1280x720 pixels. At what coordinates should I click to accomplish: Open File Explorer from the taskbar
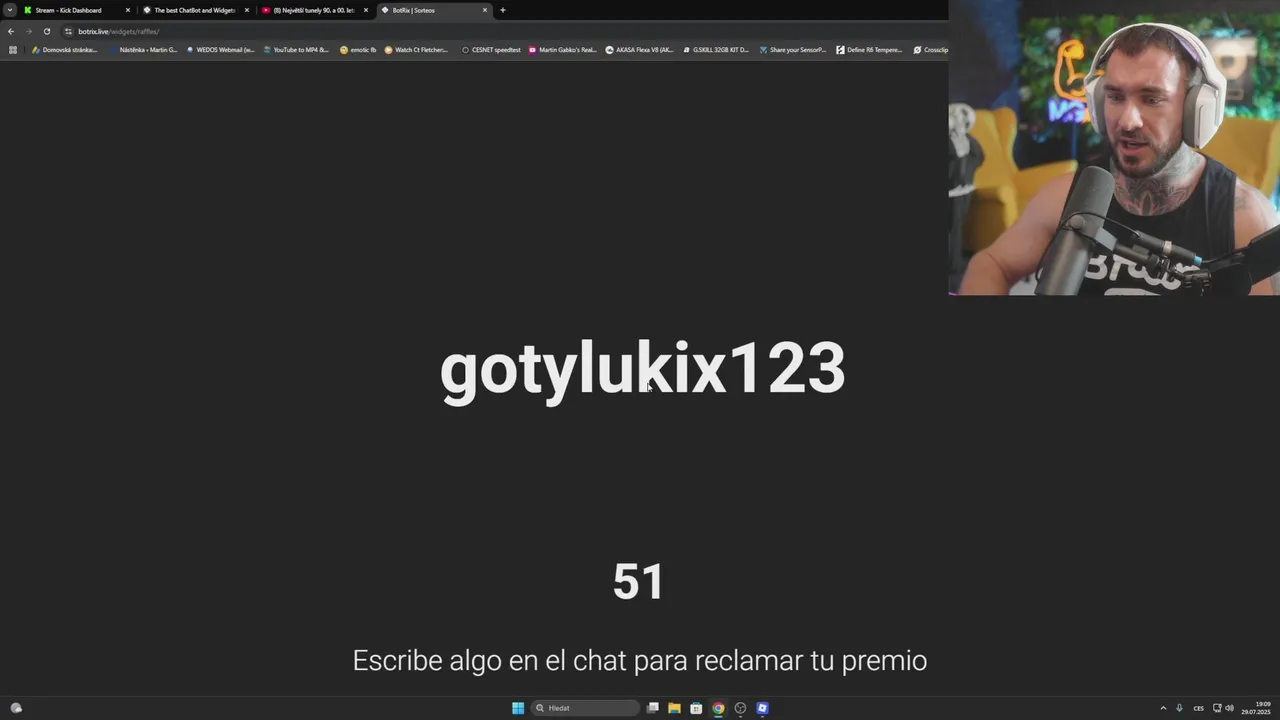click(674, 708)
